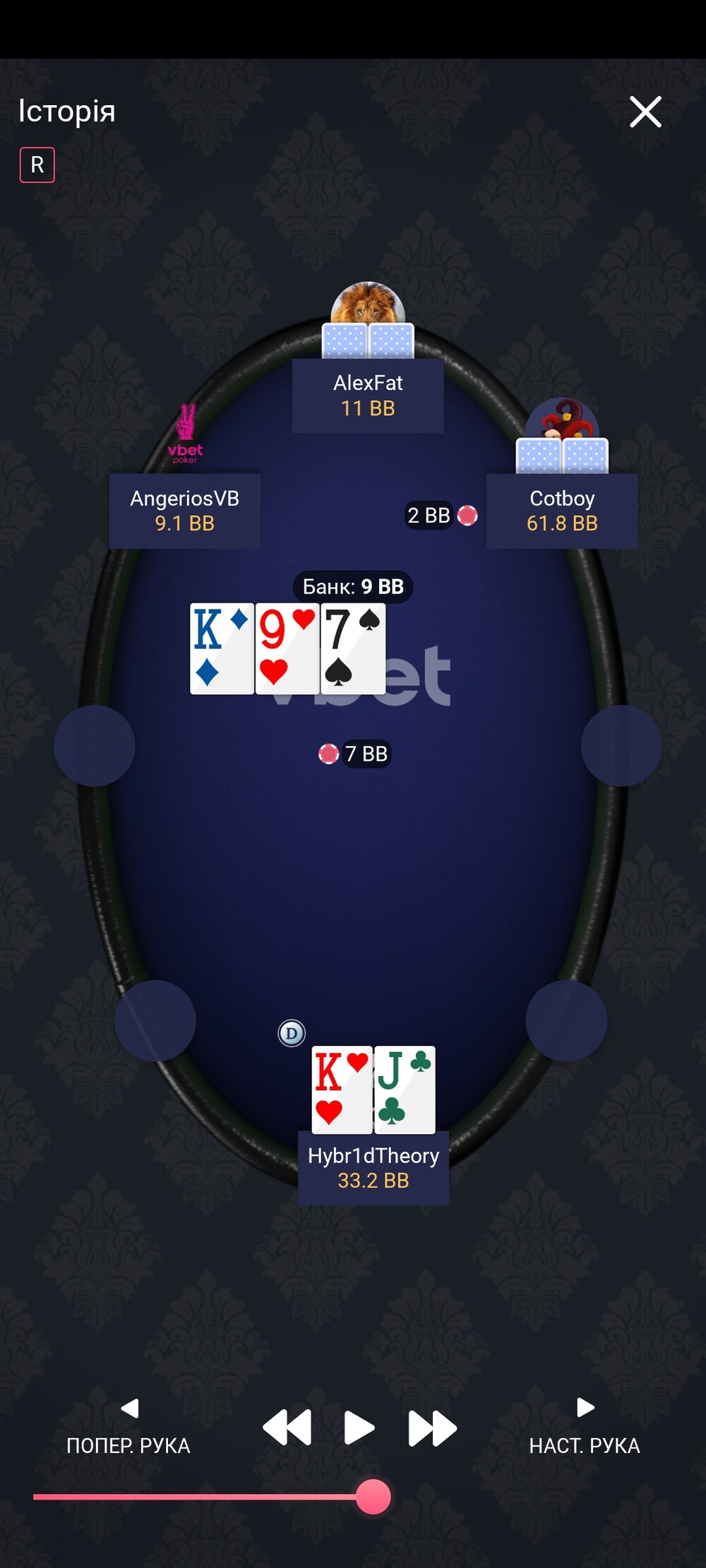
Task: Fast-forward the hand replay
Action: coord(433,1428)
